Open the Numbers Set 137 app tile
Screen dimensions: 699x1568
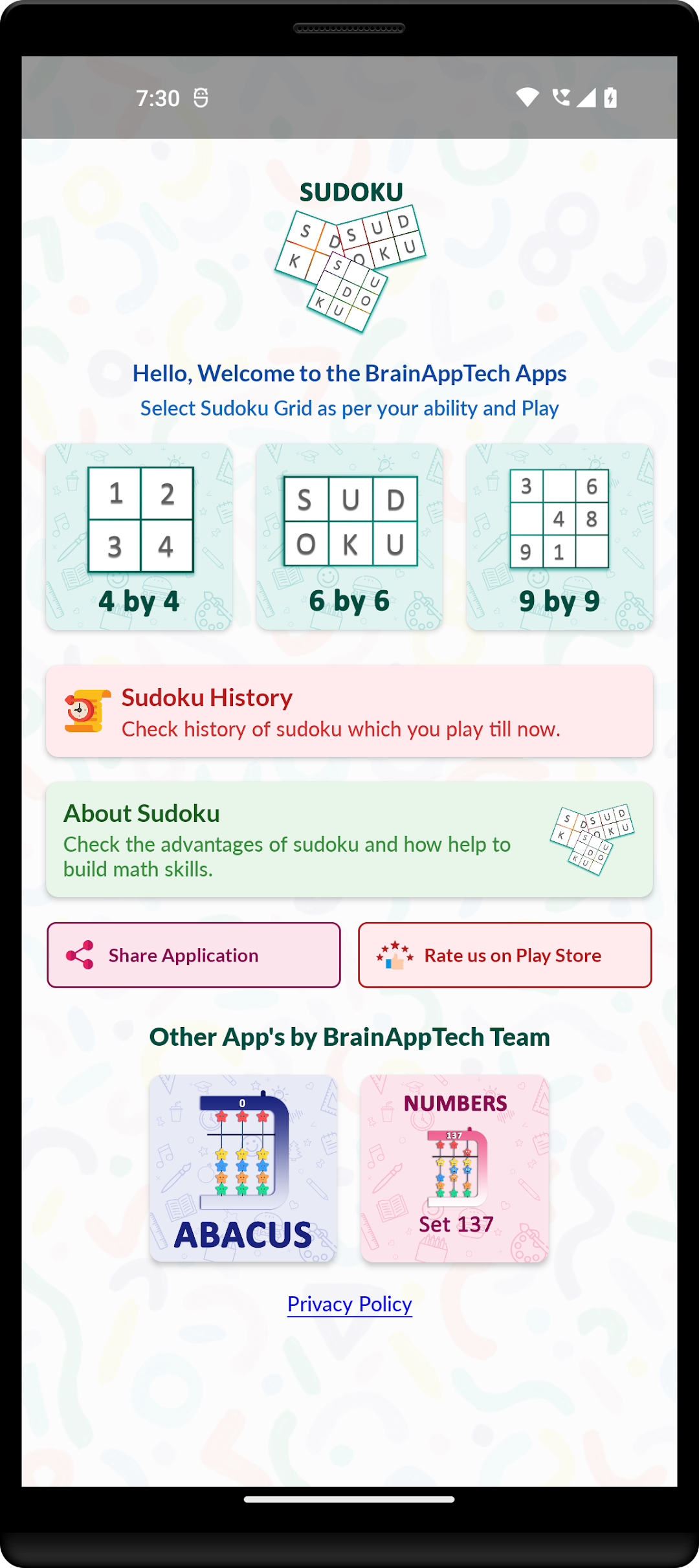[x=455, y=1169]
